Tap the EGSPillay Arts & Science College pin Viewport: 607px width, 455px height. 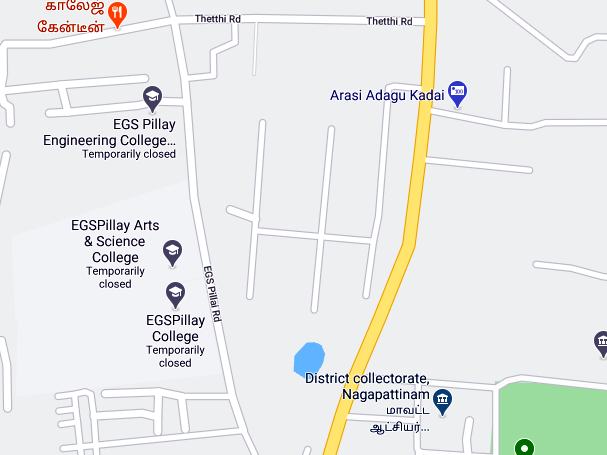[173, 251]
